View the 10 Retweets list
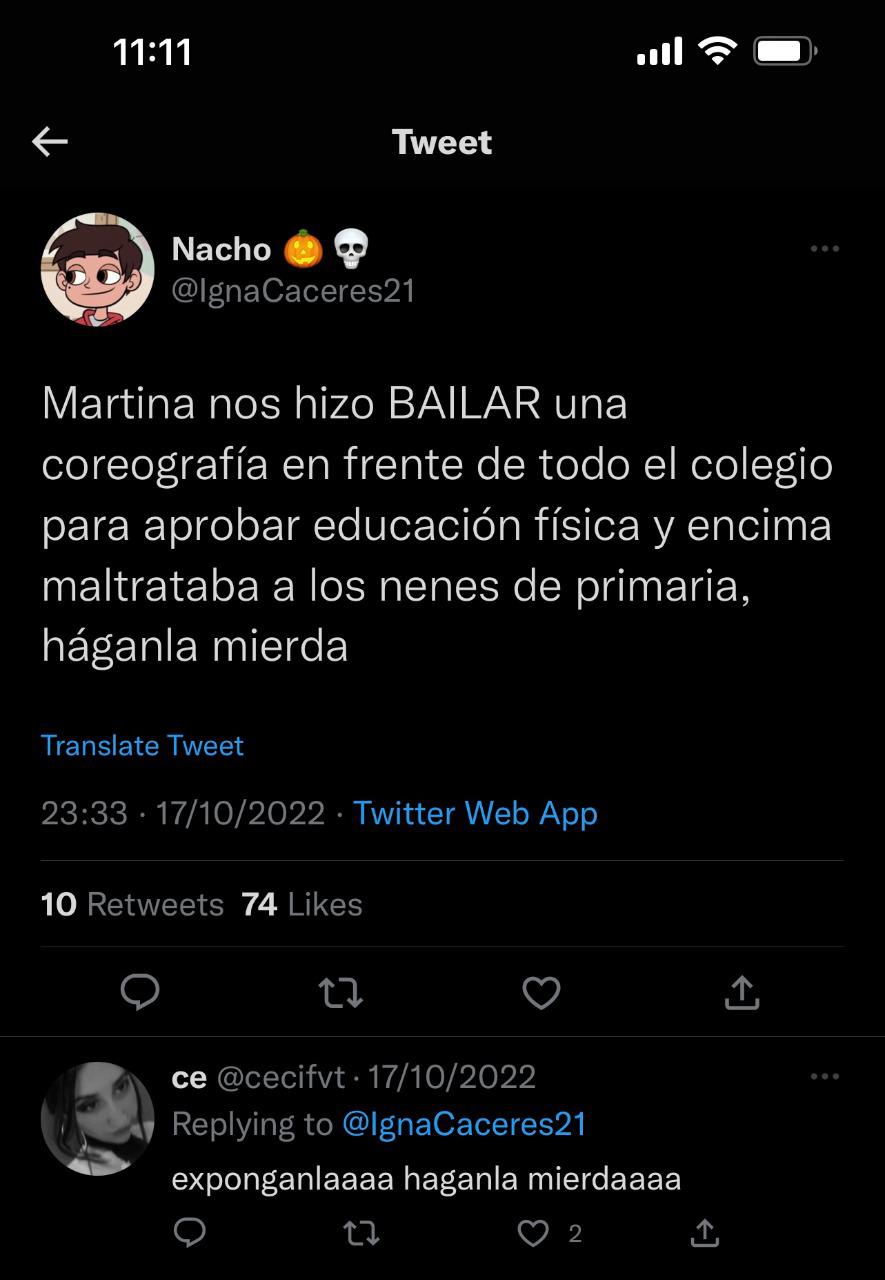Screen dimensions: 885x1280 [132, 904]
